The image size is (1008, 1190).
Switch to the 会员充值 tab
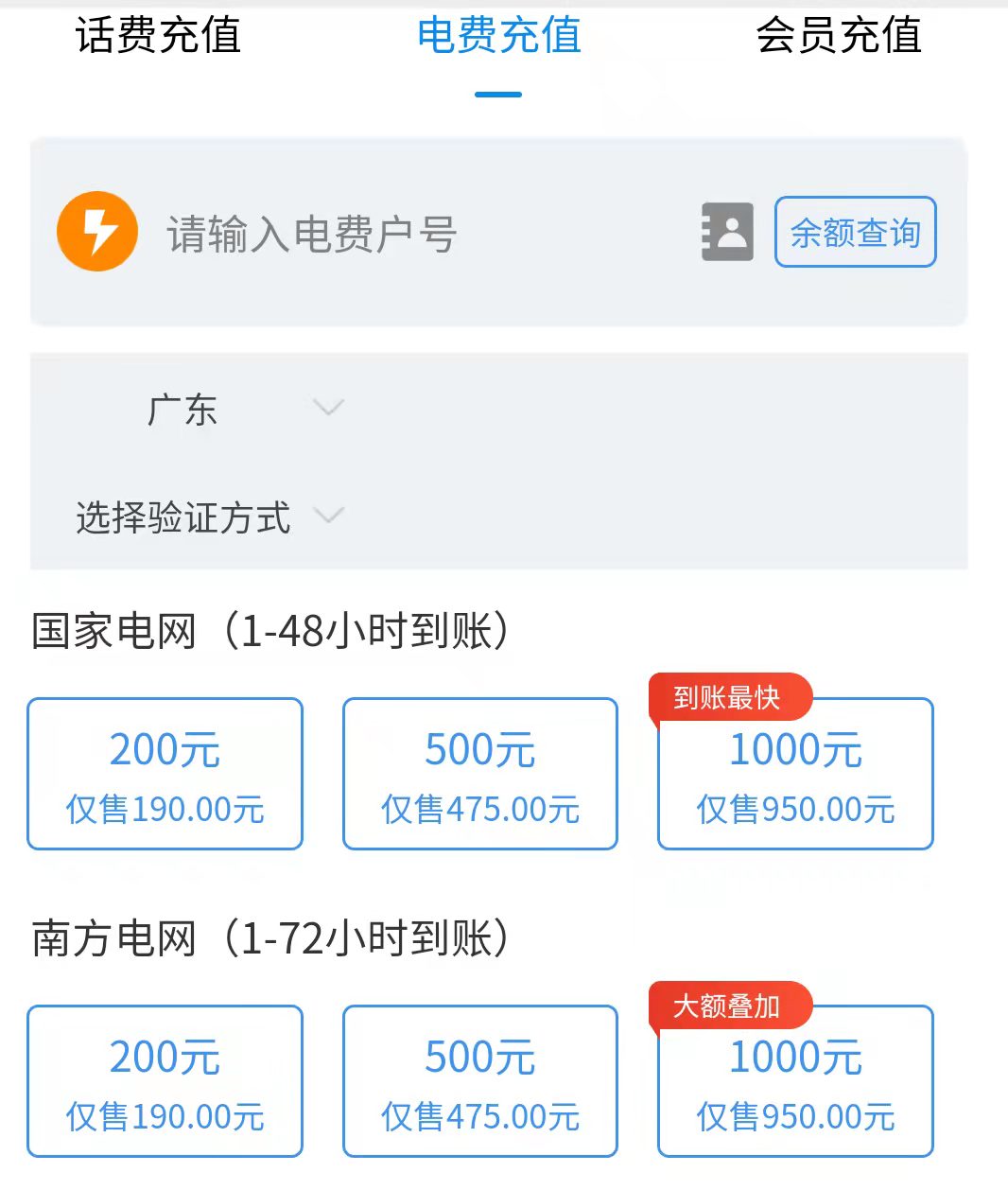838,36
